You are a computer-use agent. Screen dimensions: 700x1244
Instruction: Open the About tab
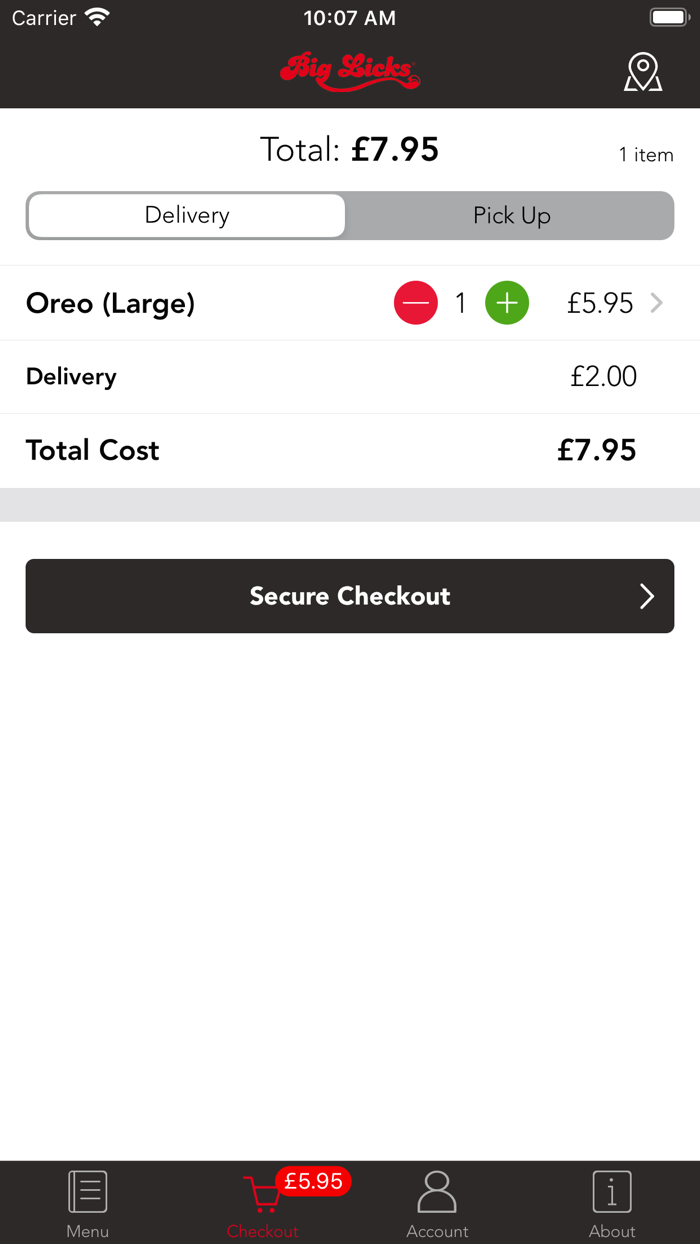click(x=612, y=1203)
